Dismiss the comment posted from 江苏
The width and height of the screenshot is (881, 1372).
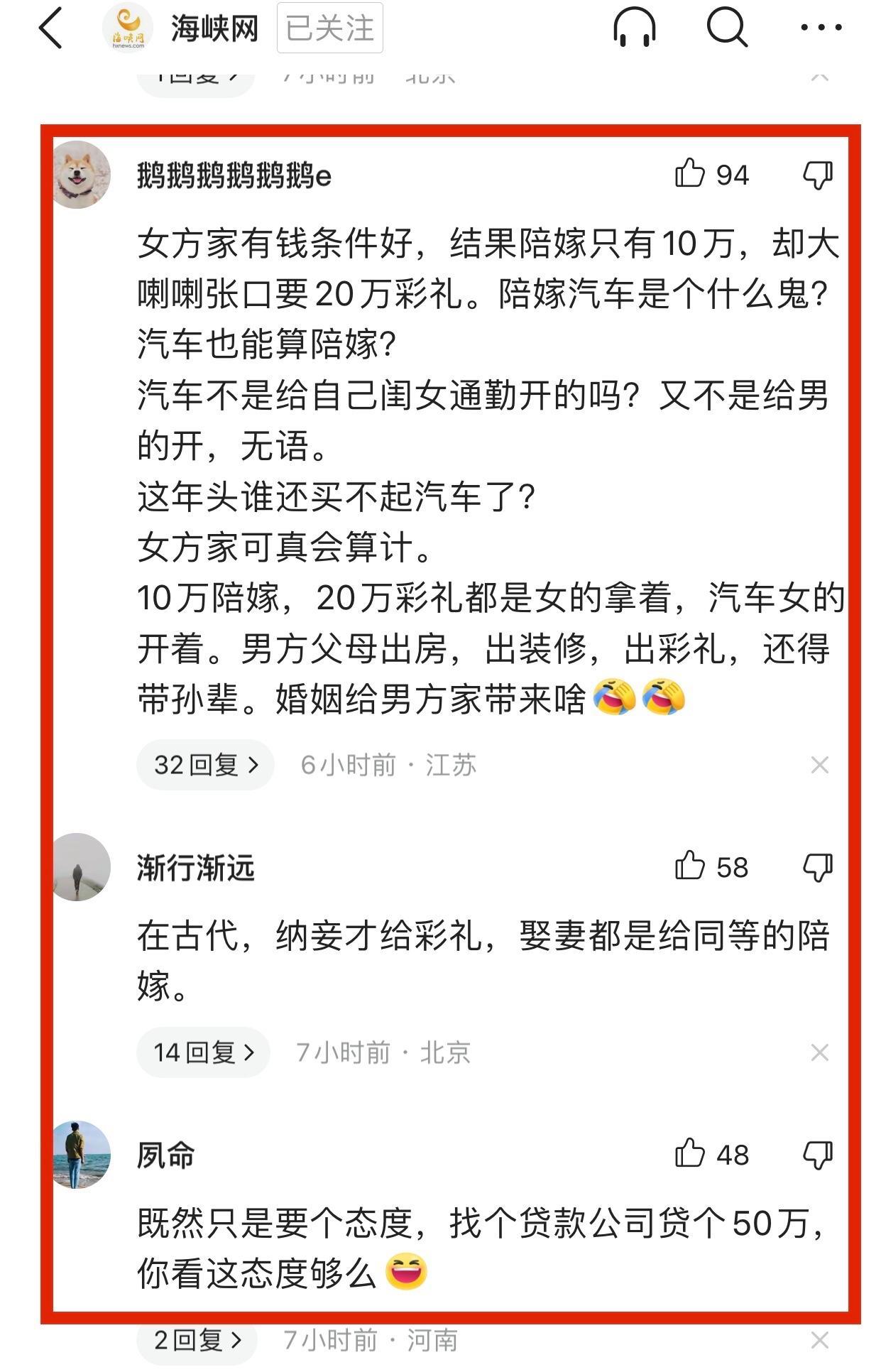pos(819,765)
